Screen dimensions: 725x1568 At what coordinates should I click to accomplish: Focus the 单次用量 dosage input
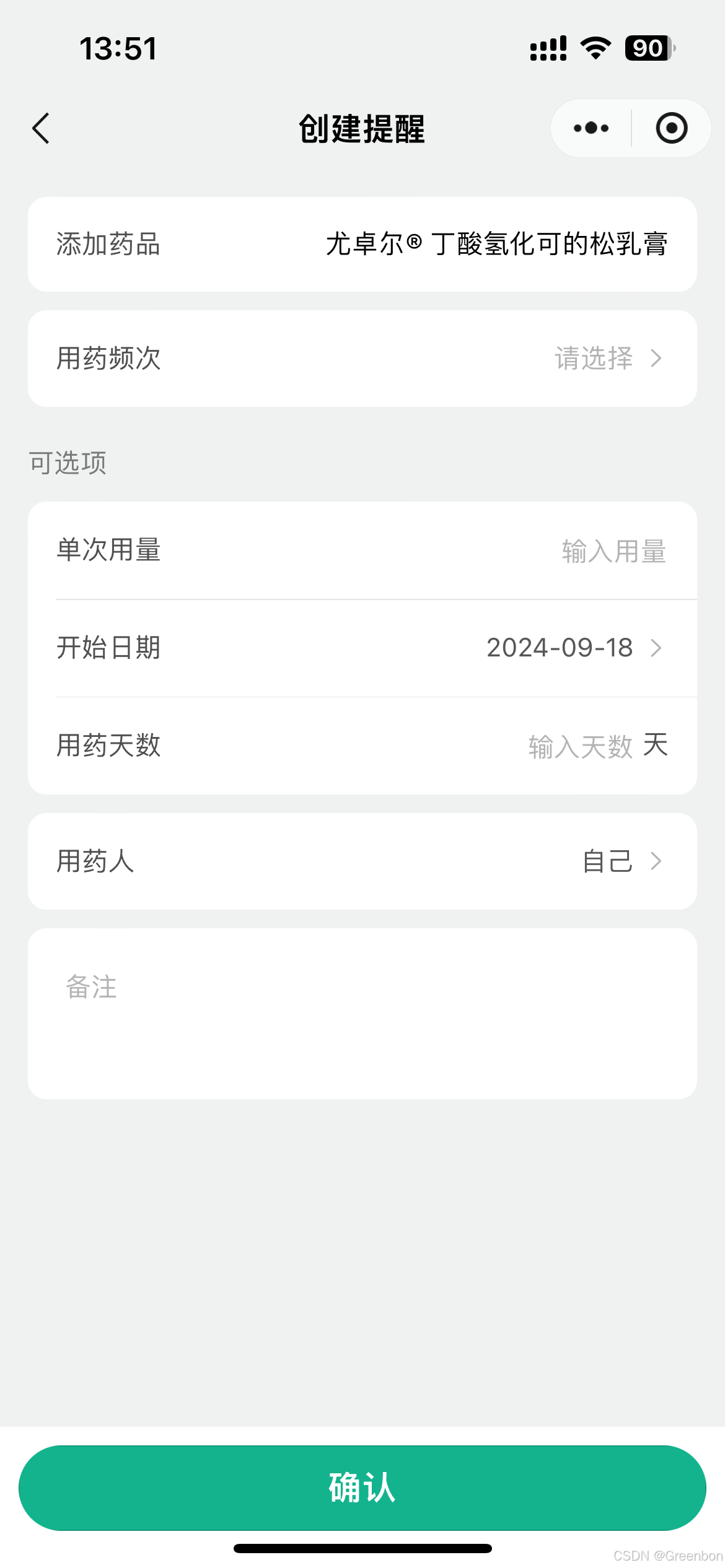pyautogui.click(x=612, y=551)
